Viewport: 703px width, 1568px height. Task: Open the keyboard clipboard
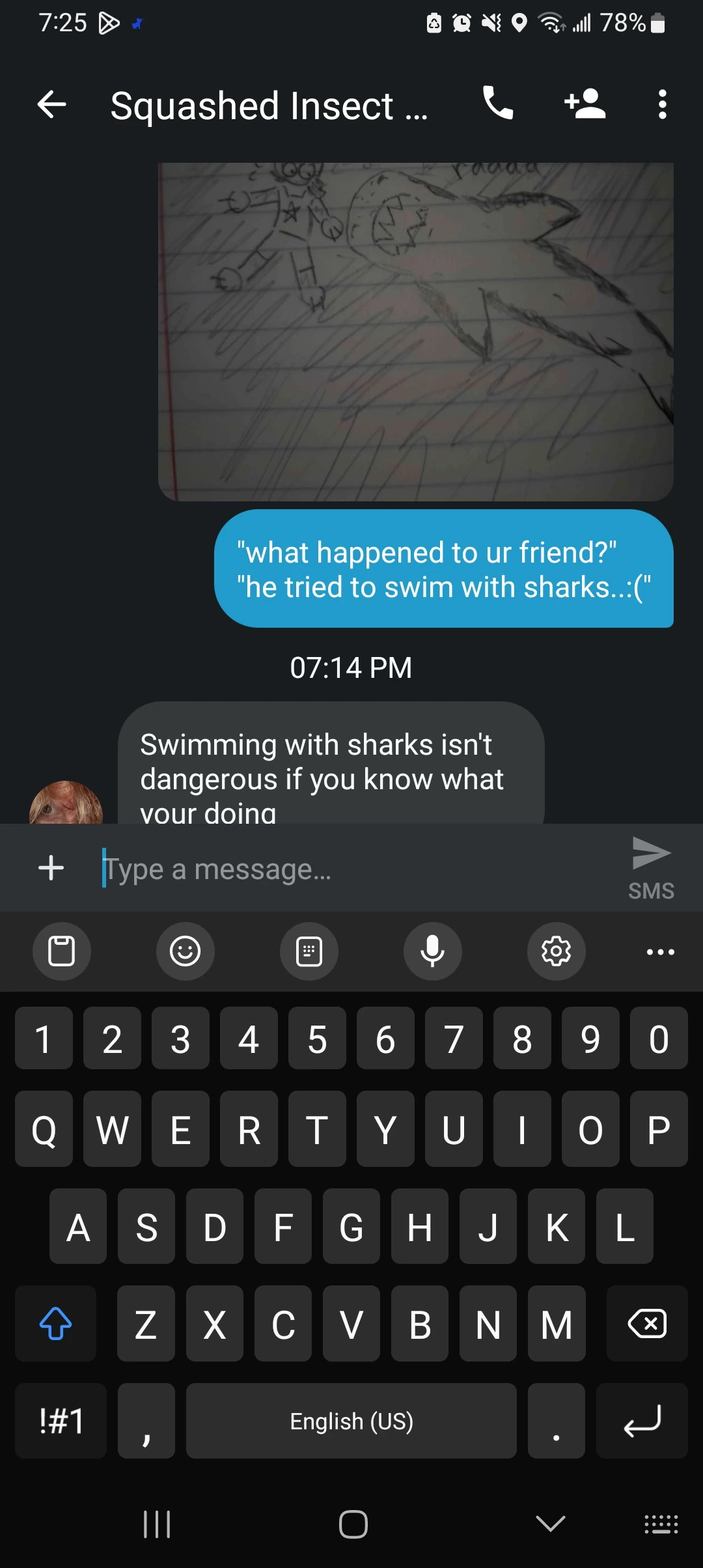coord(61,951)
